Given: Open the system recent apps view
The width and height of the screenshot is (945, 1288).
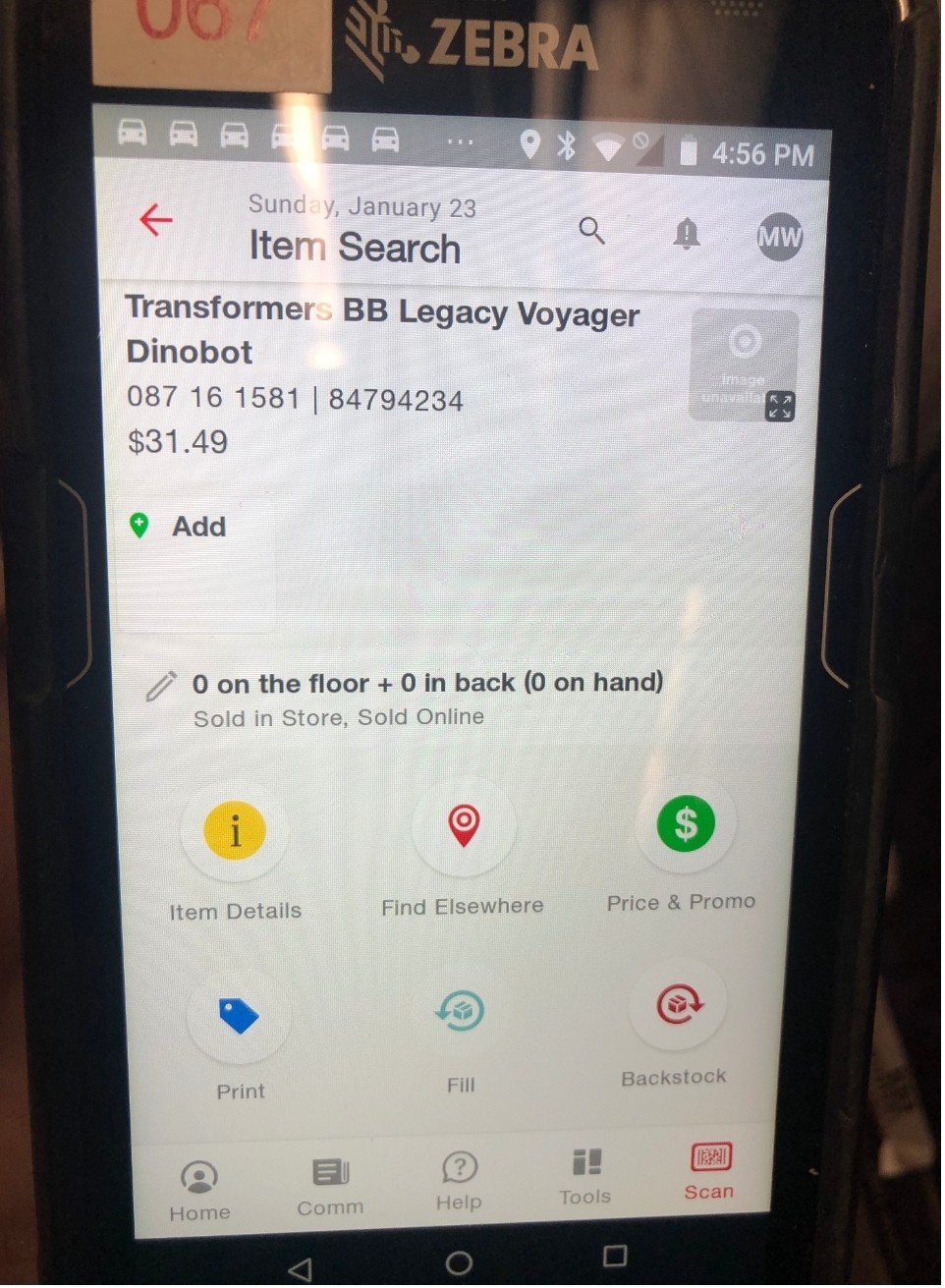Looking at the screenshot, I should coord(615,1257).
